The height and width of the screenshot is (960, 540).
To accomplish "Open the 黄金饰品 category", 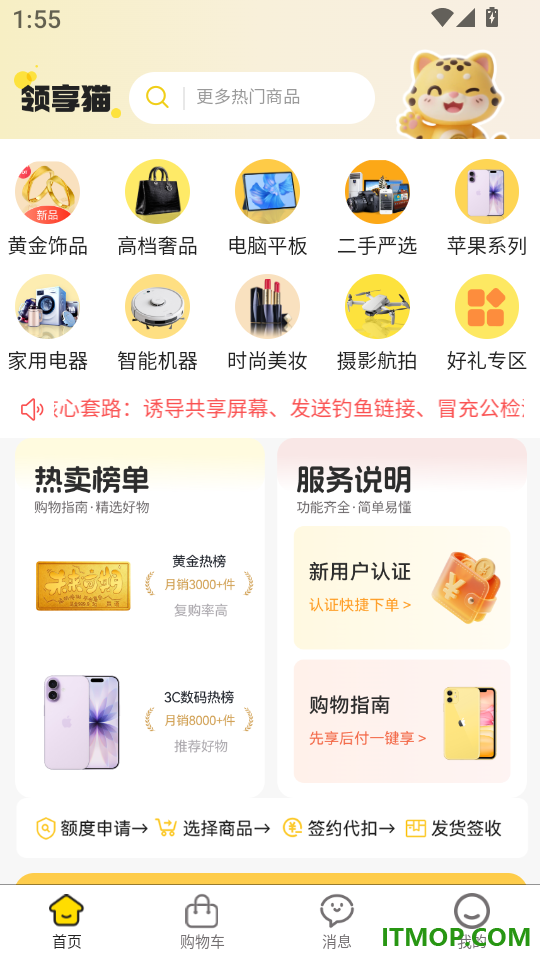I will point(47,209).
